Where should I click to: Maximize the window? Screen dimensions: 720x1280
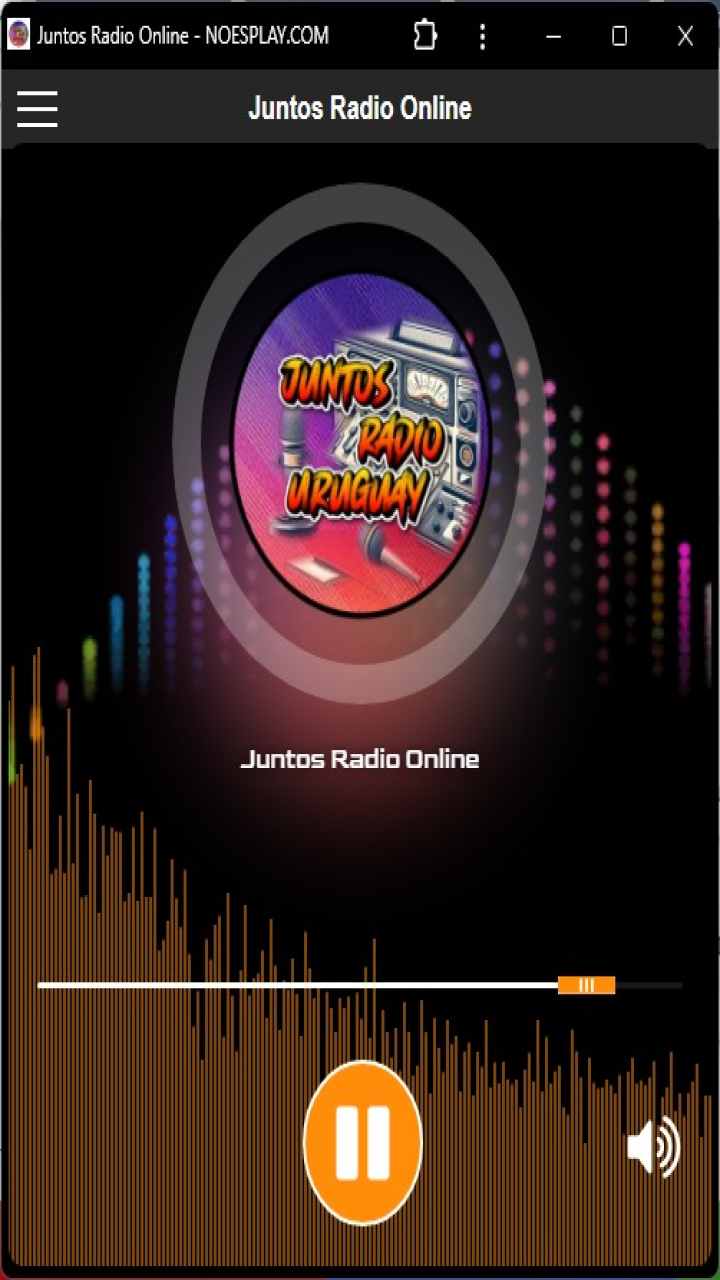(x=619, y=36)
